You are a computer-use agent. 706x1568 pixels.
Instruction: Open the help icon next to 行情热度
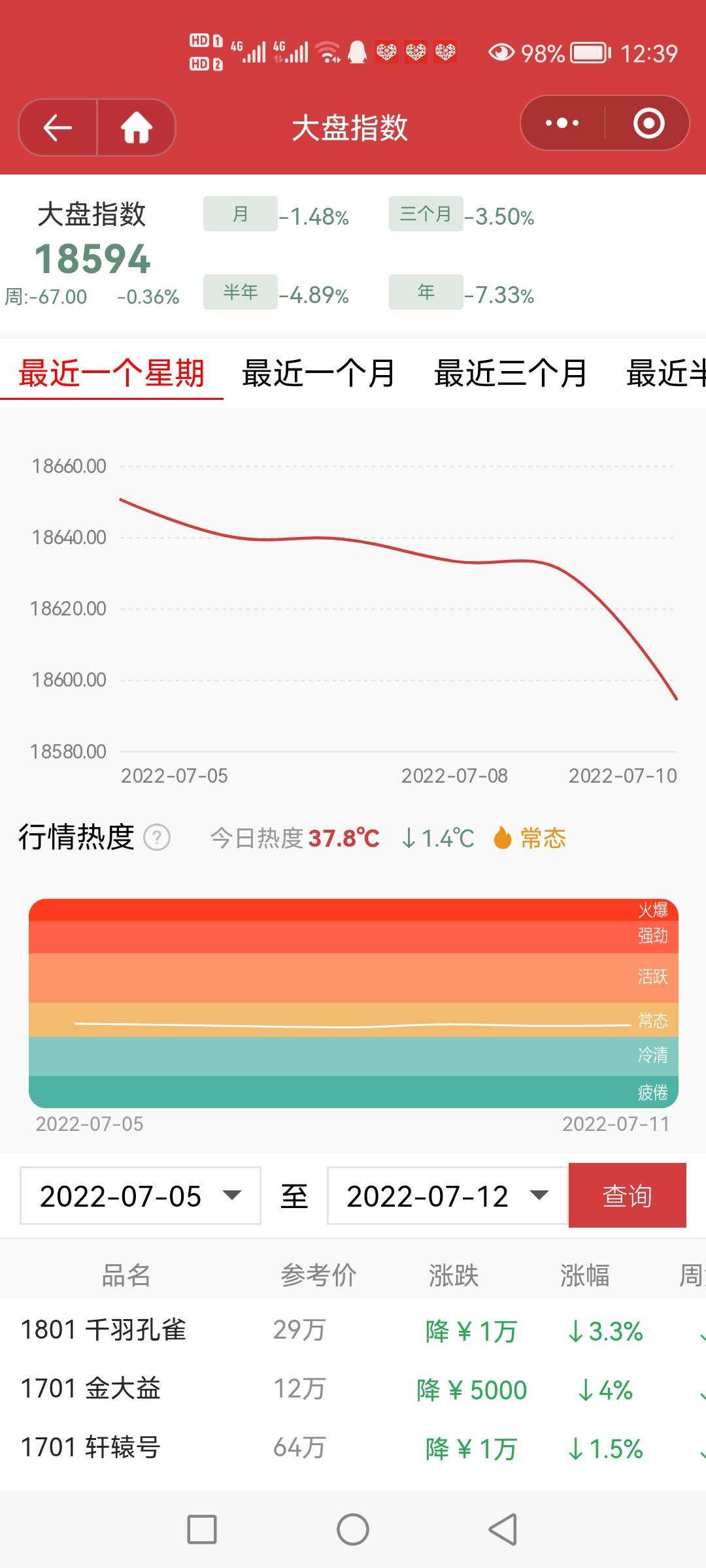[x=157, y=837]
